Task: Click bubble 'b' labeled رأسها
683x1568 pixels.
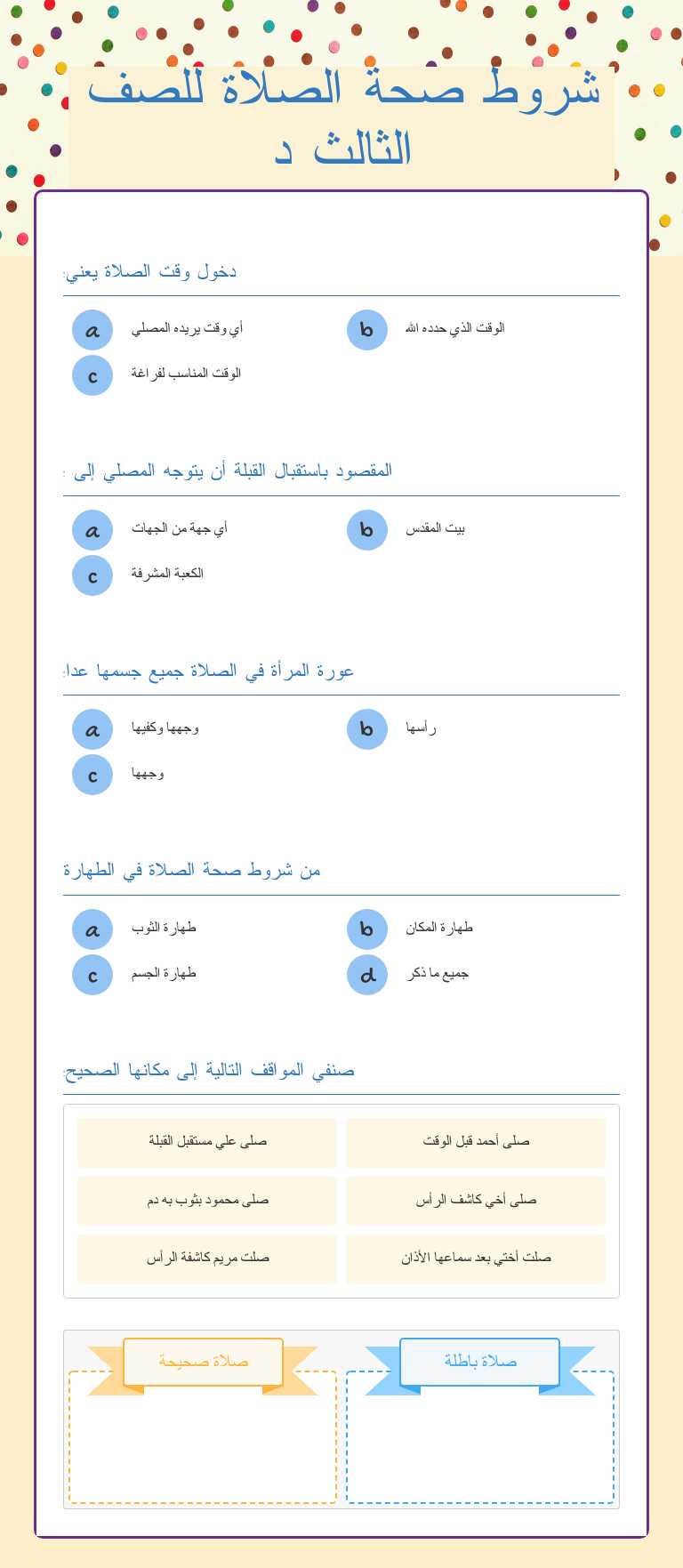Action: pos(366,729)
